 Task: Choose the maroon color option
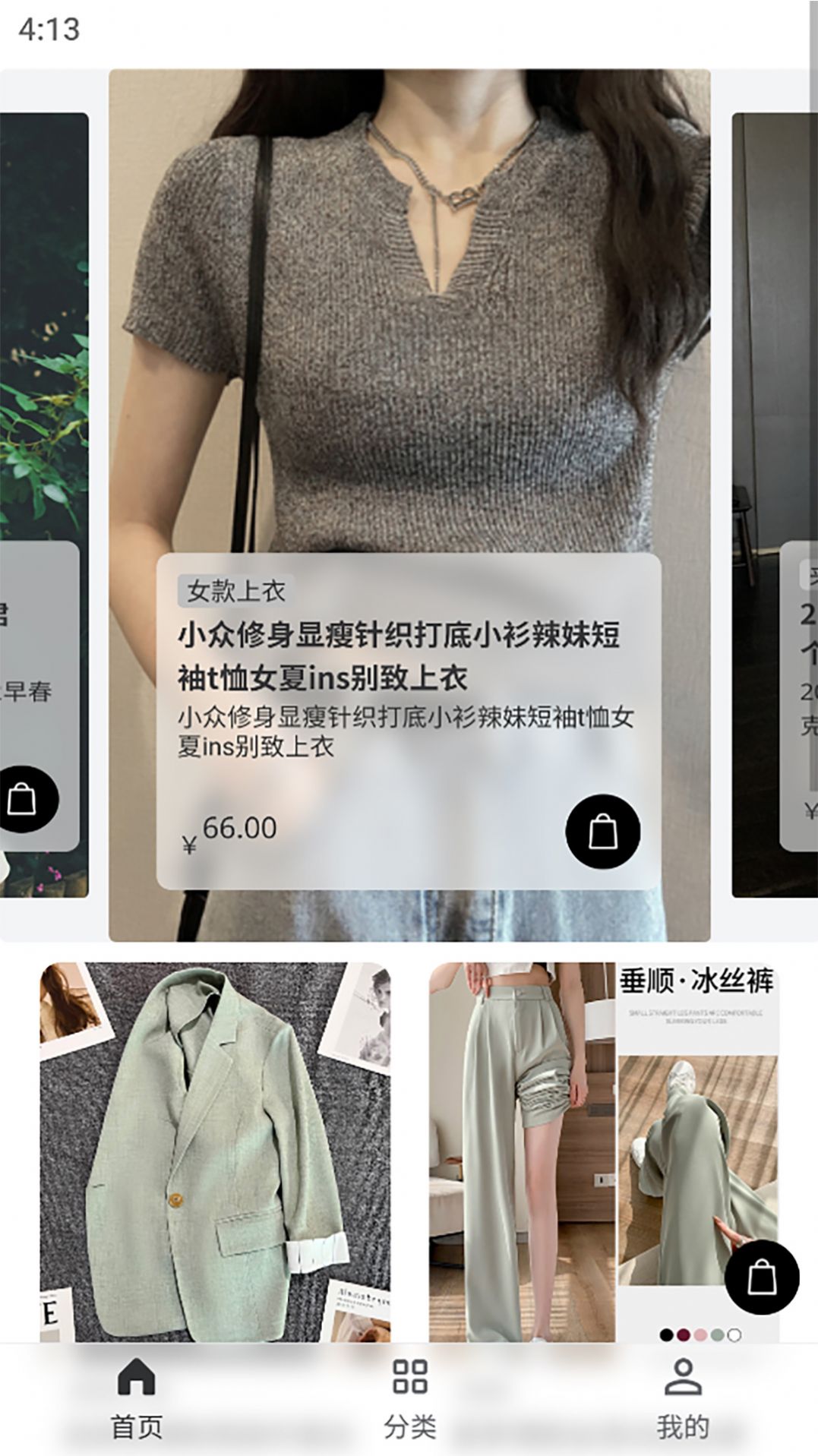click(683, 1335)
